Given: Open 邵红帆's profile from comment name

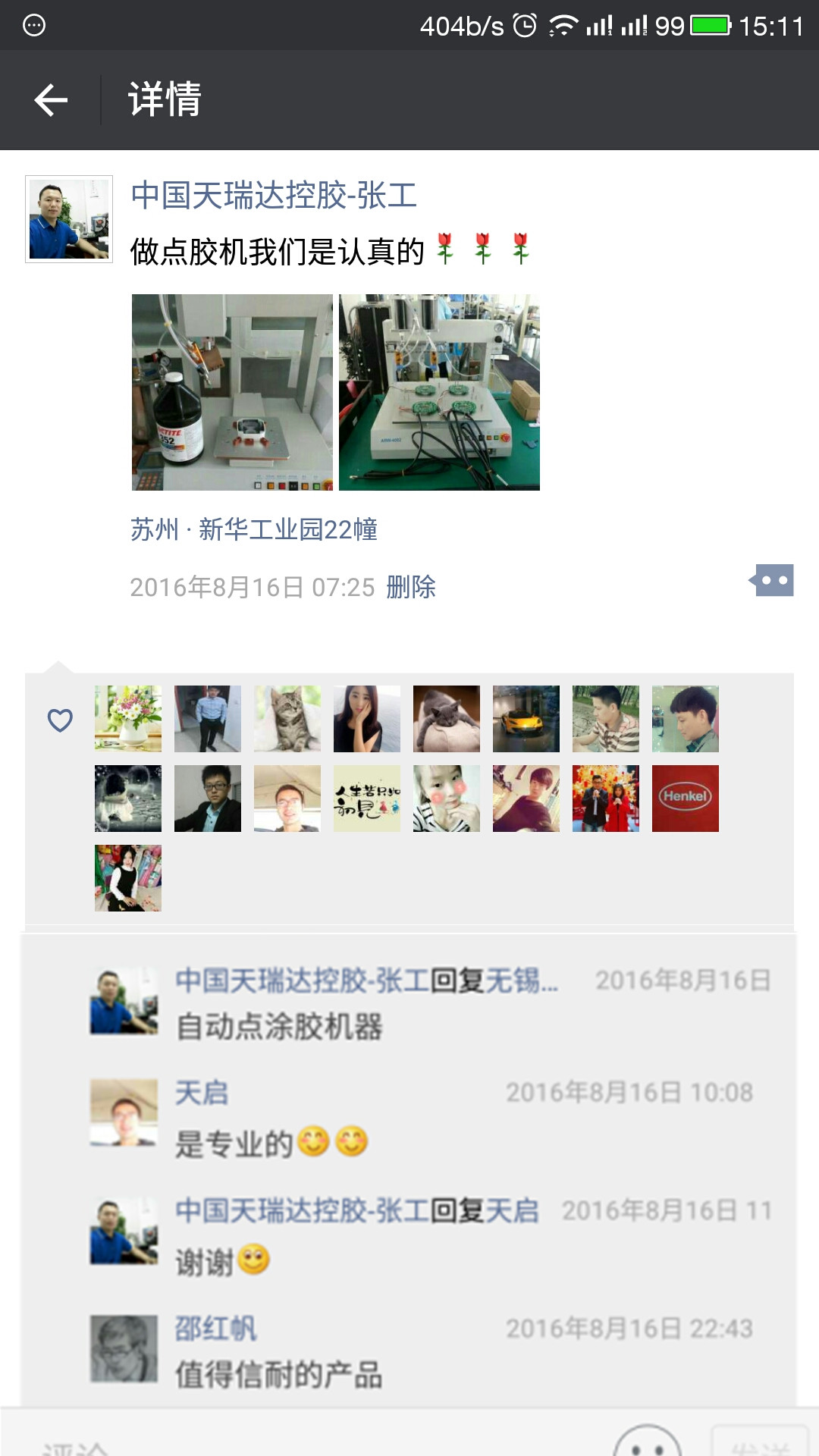Looking at the screenshot, I should pos(215,1329).
